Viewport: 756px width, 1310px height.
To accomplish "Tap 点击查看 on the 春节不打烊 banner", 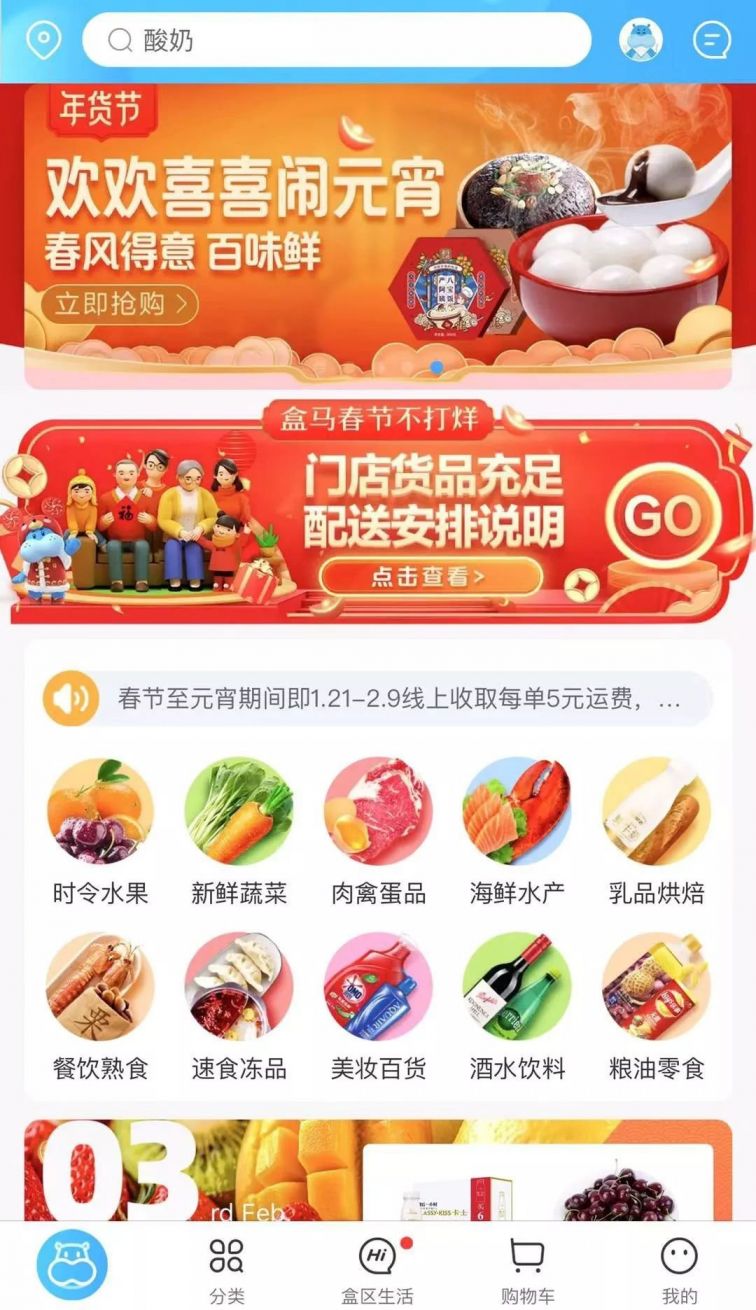I will (x=430, y=577).
